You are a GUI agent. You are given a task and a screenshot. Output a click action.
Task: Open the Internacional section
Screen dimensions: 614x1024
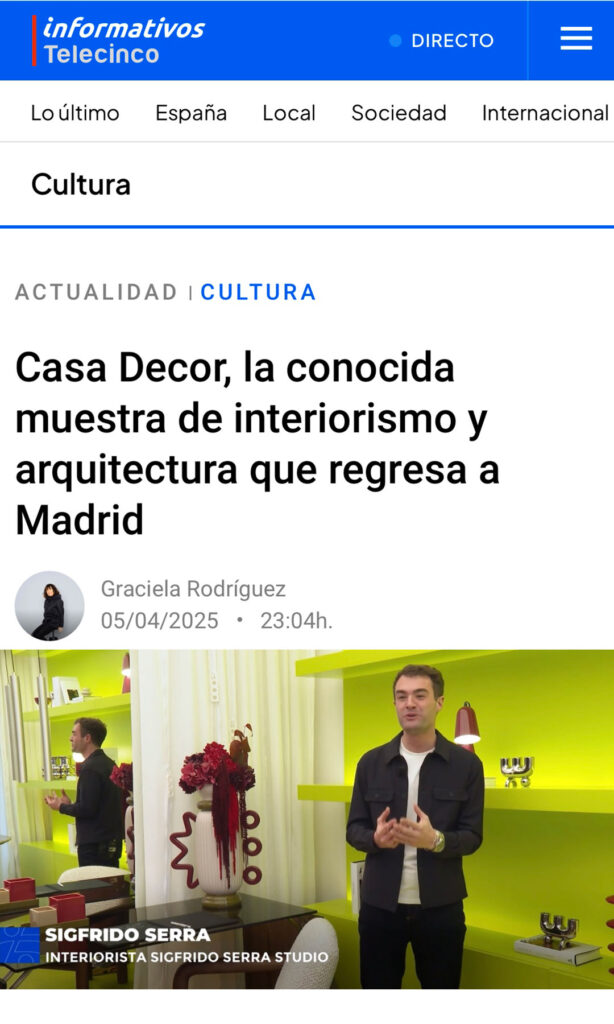tap(545, 113)
